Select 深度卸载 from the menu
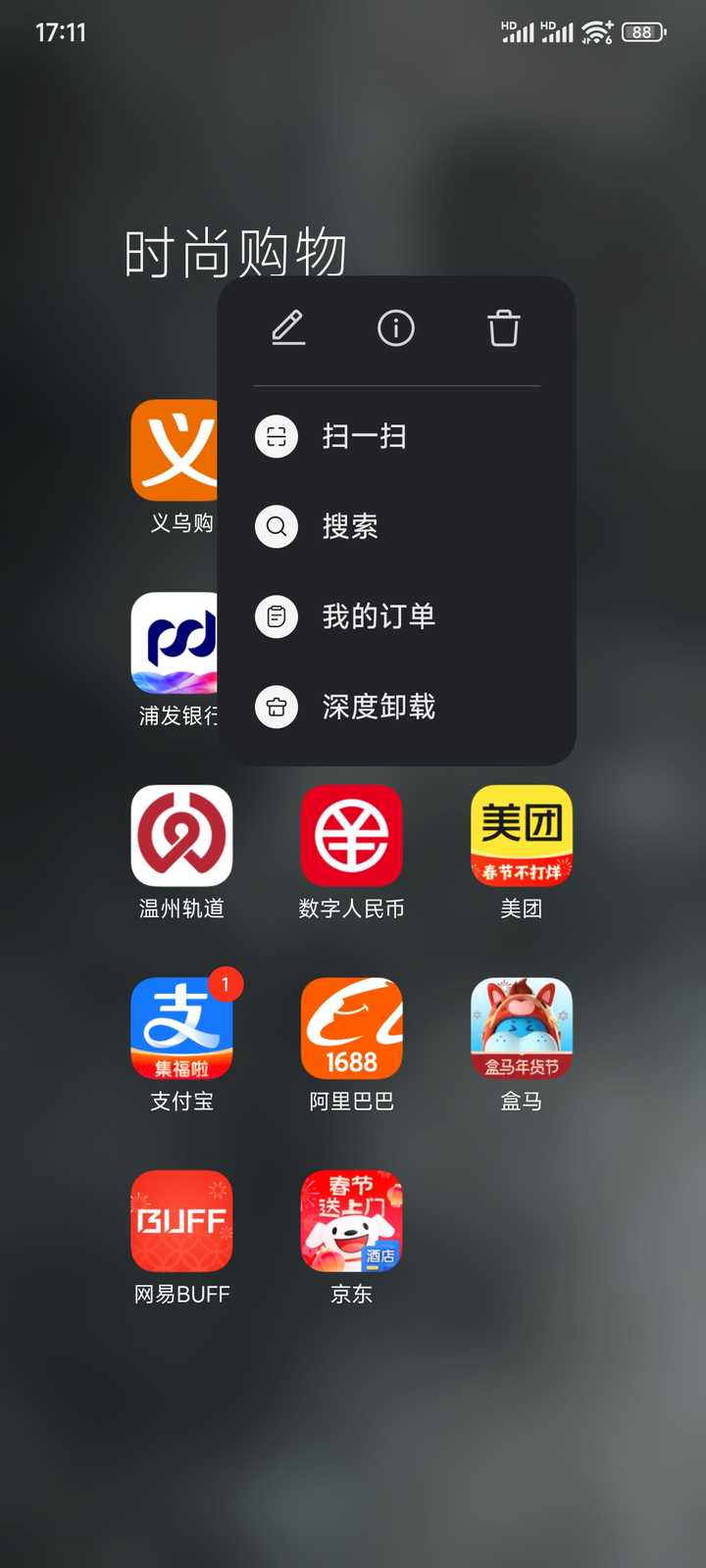The image size is (706, 1568). coord(378,707)
